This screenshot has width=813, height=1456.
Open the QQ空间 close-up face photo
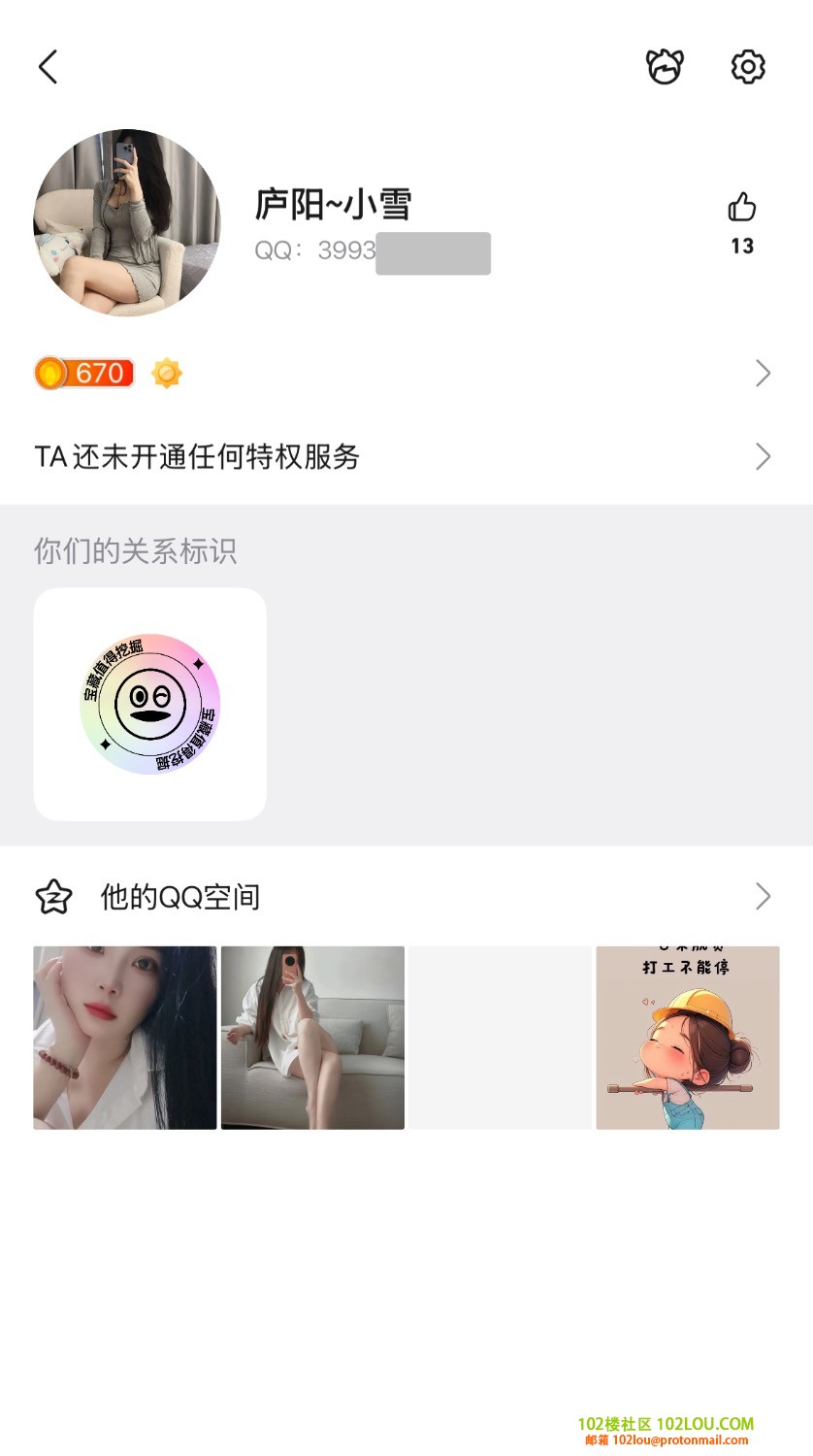tap(125, 1038)
